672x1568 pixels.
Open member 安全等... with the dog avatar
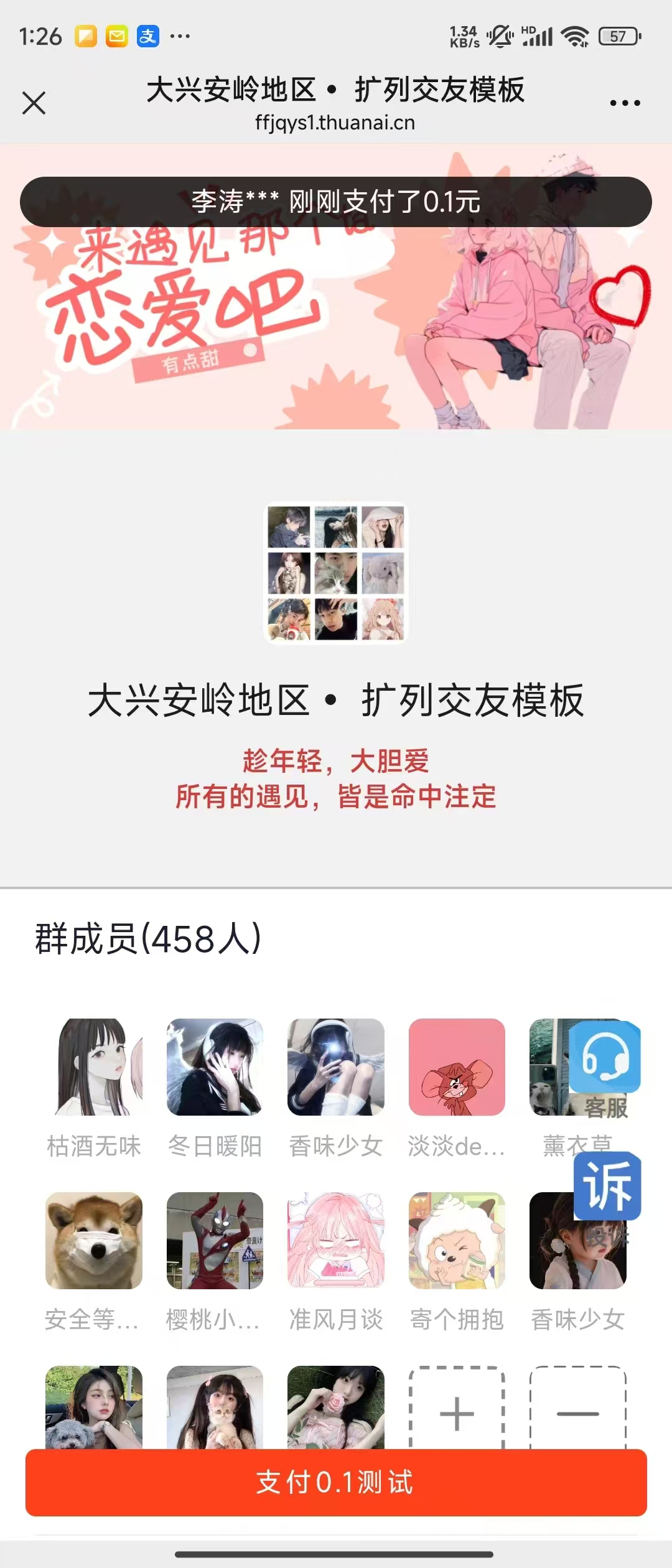[94, 1240]
